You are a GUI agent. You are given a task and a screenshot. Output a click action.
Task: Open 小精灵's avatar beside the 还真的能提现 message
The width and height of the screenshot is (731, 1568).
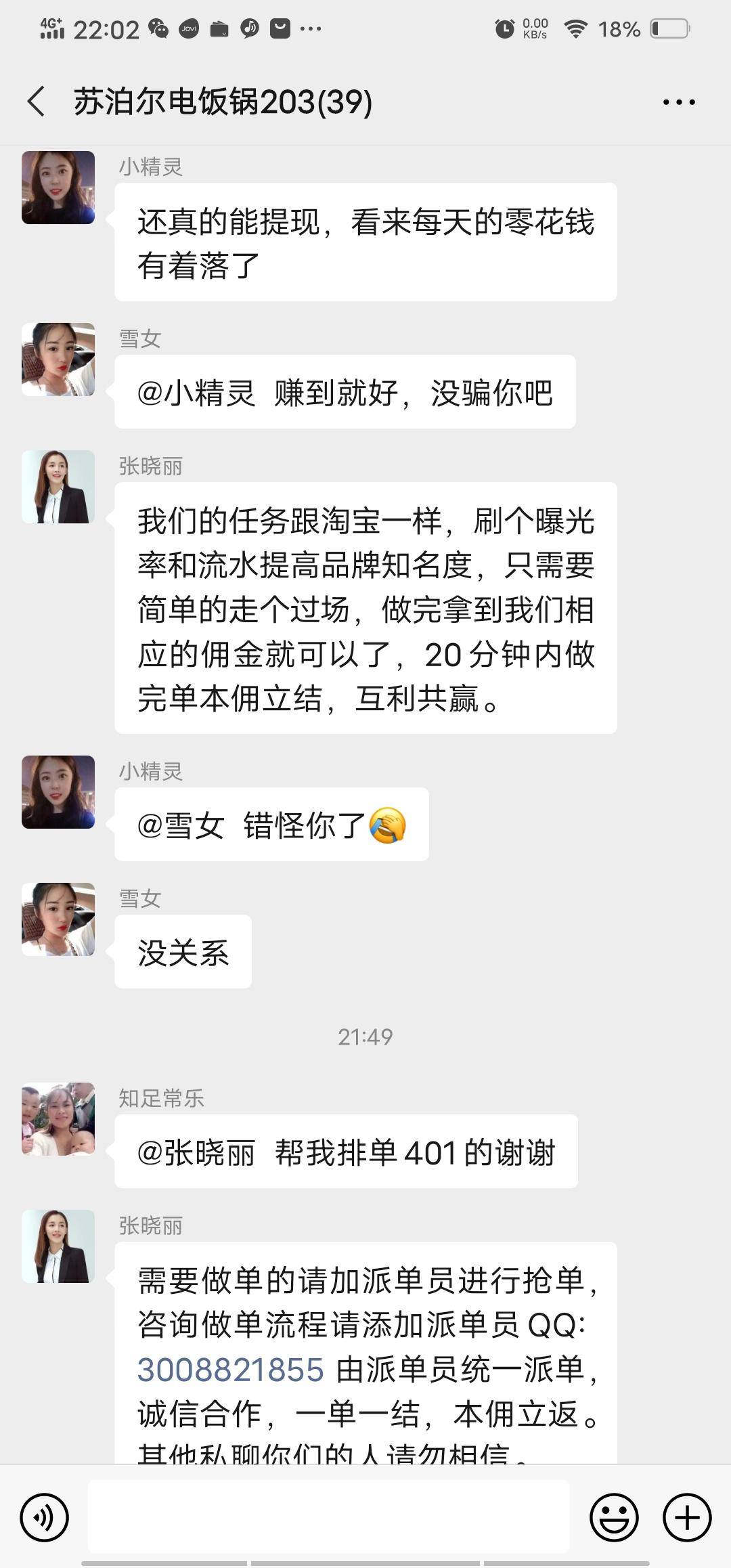tap(58, 188)
